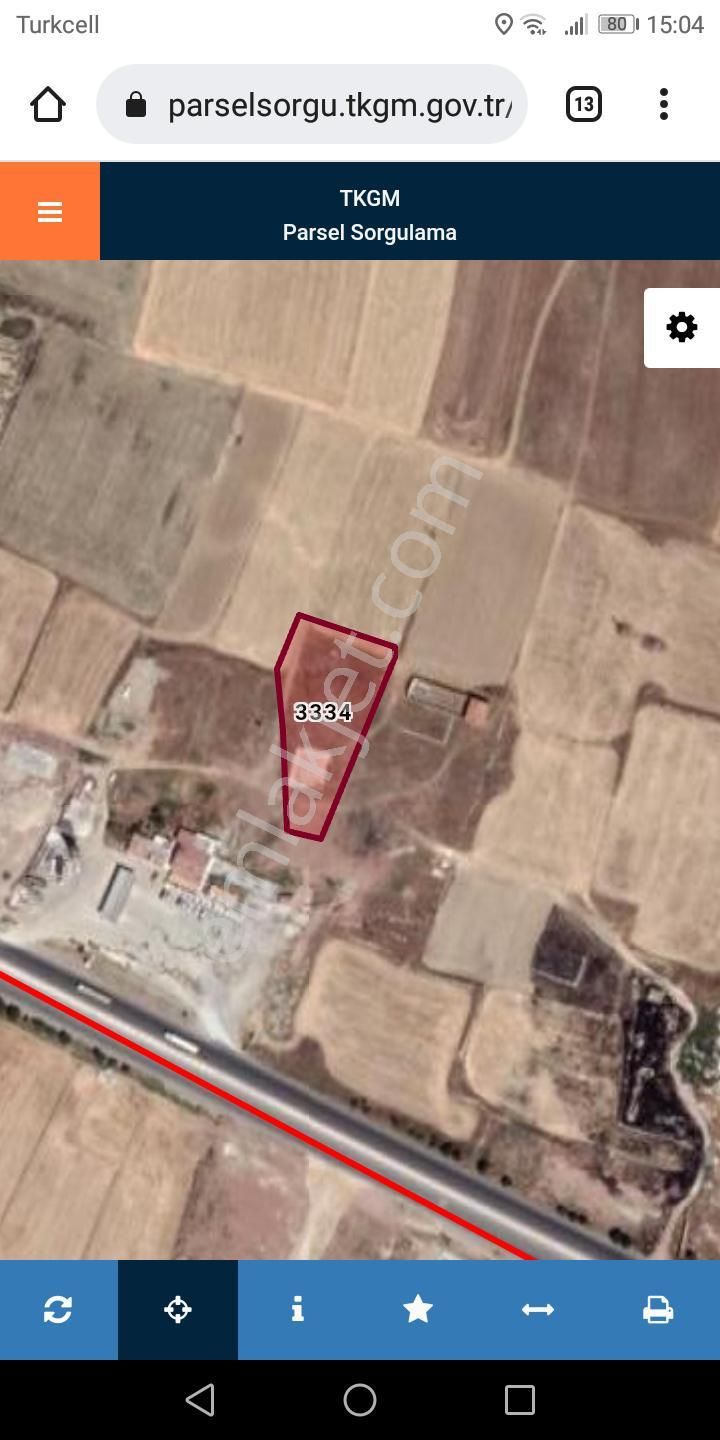This screenshot has height=1440, width=720.
Task: Click the site security lock icon
Action: click(x=137, y=104)
